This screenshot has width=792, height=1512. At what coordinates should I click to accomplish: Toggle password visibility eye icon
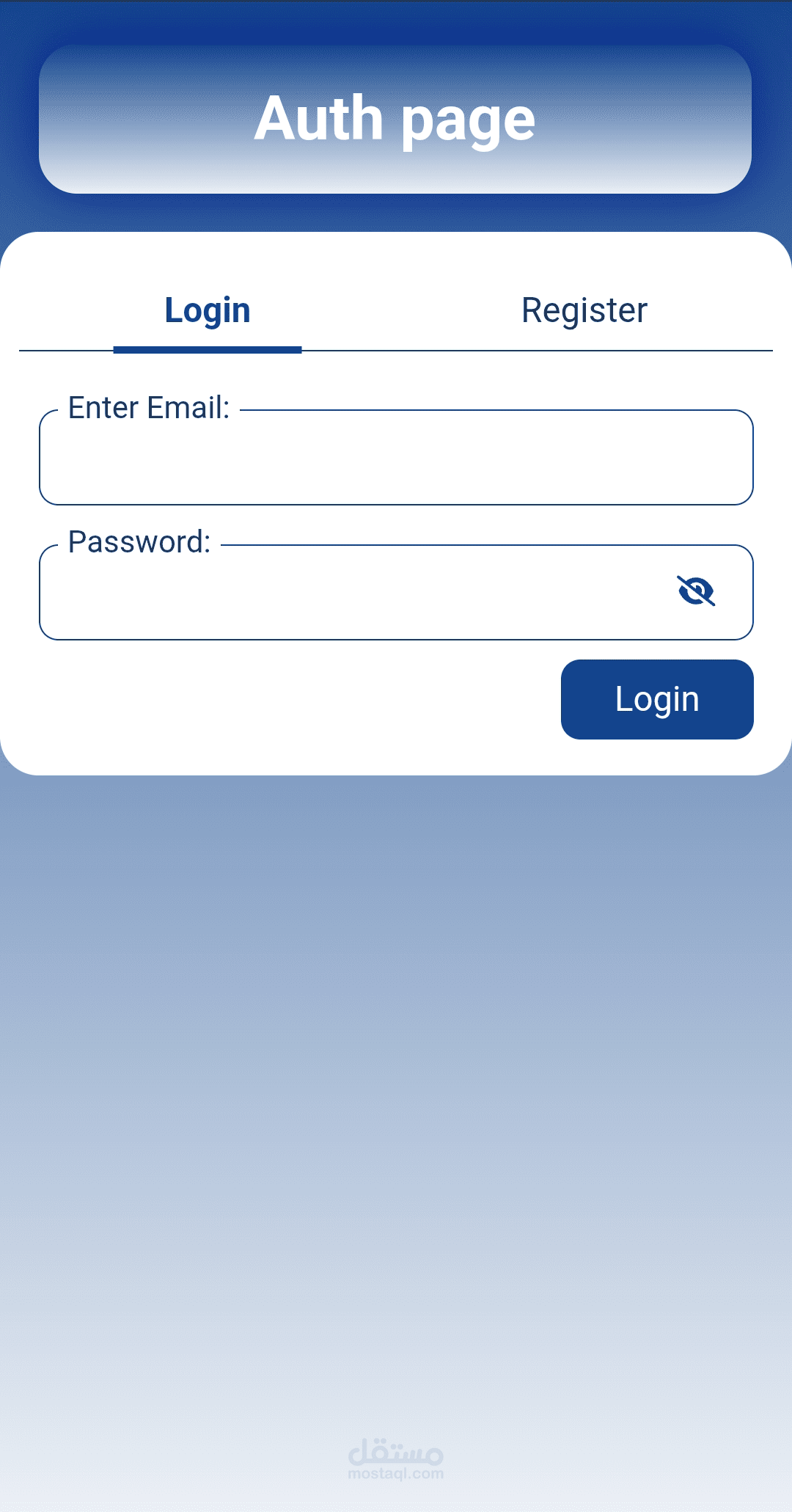(696, 591)
